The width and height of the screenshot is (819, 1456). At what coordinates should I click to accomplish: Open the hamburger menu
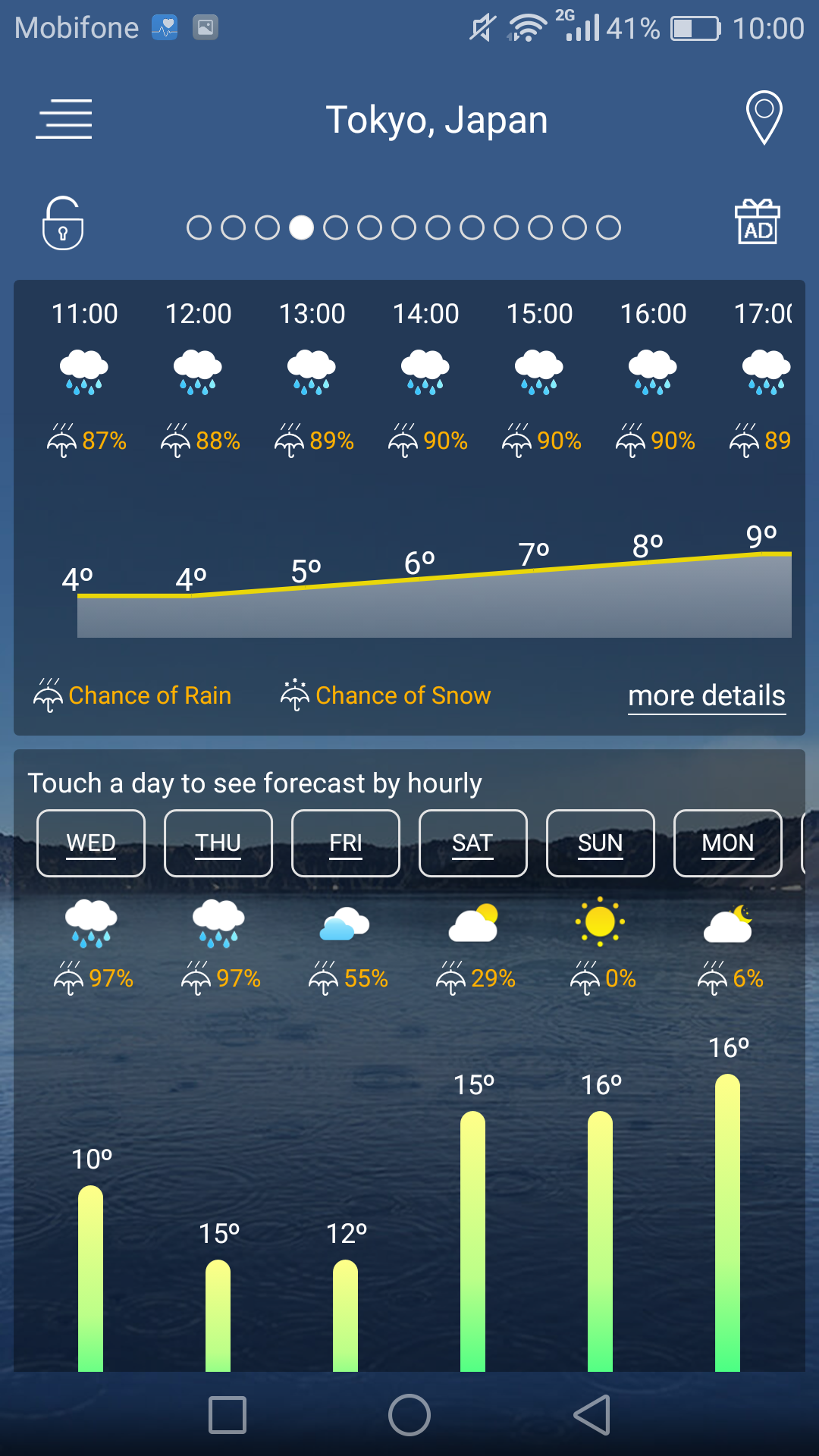click(x=64, y=119)
